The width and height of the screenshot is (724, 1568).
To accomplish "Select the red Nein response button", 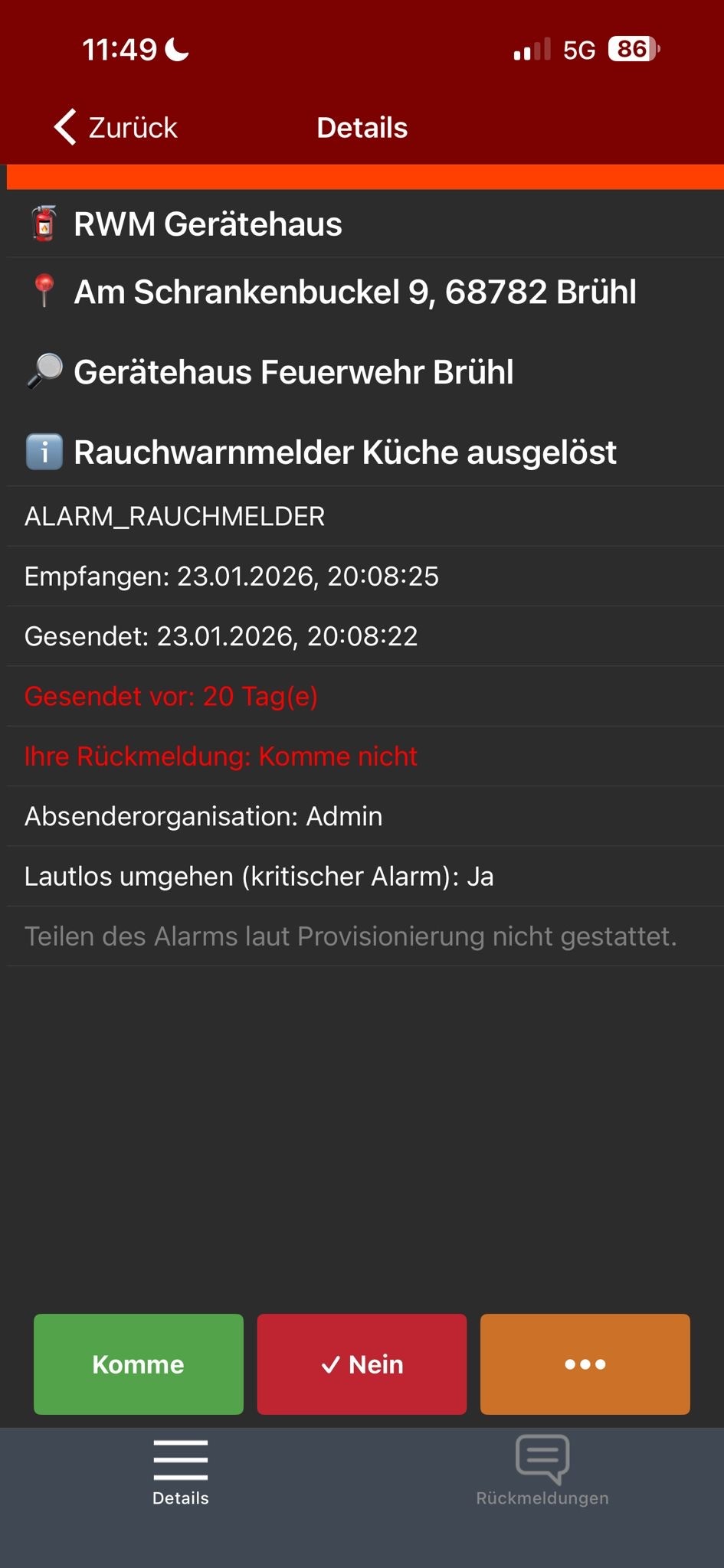I will click(362, 1364).
